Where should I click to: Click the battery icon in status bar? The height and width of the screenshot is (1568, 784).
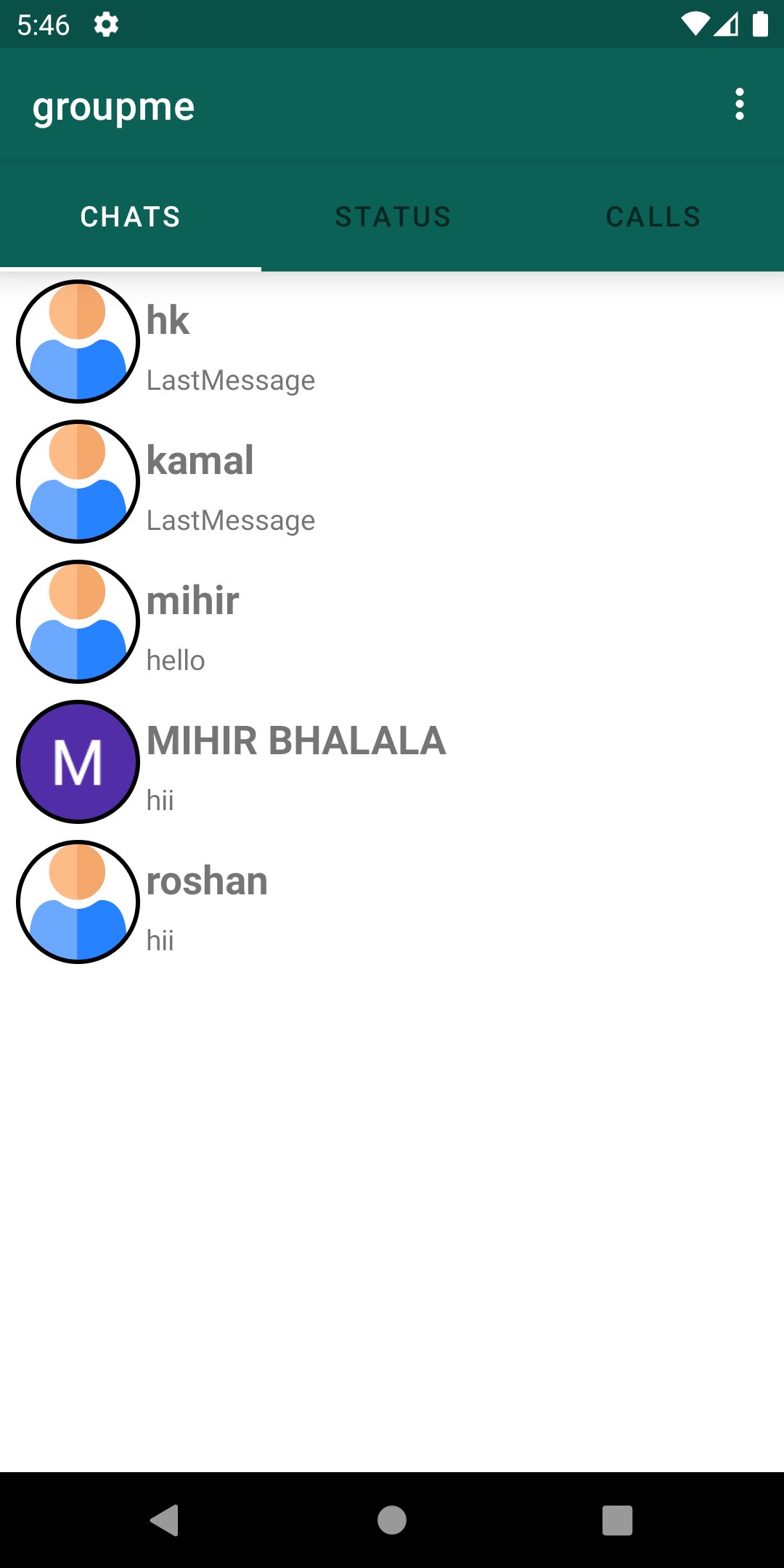coord(761,24)
